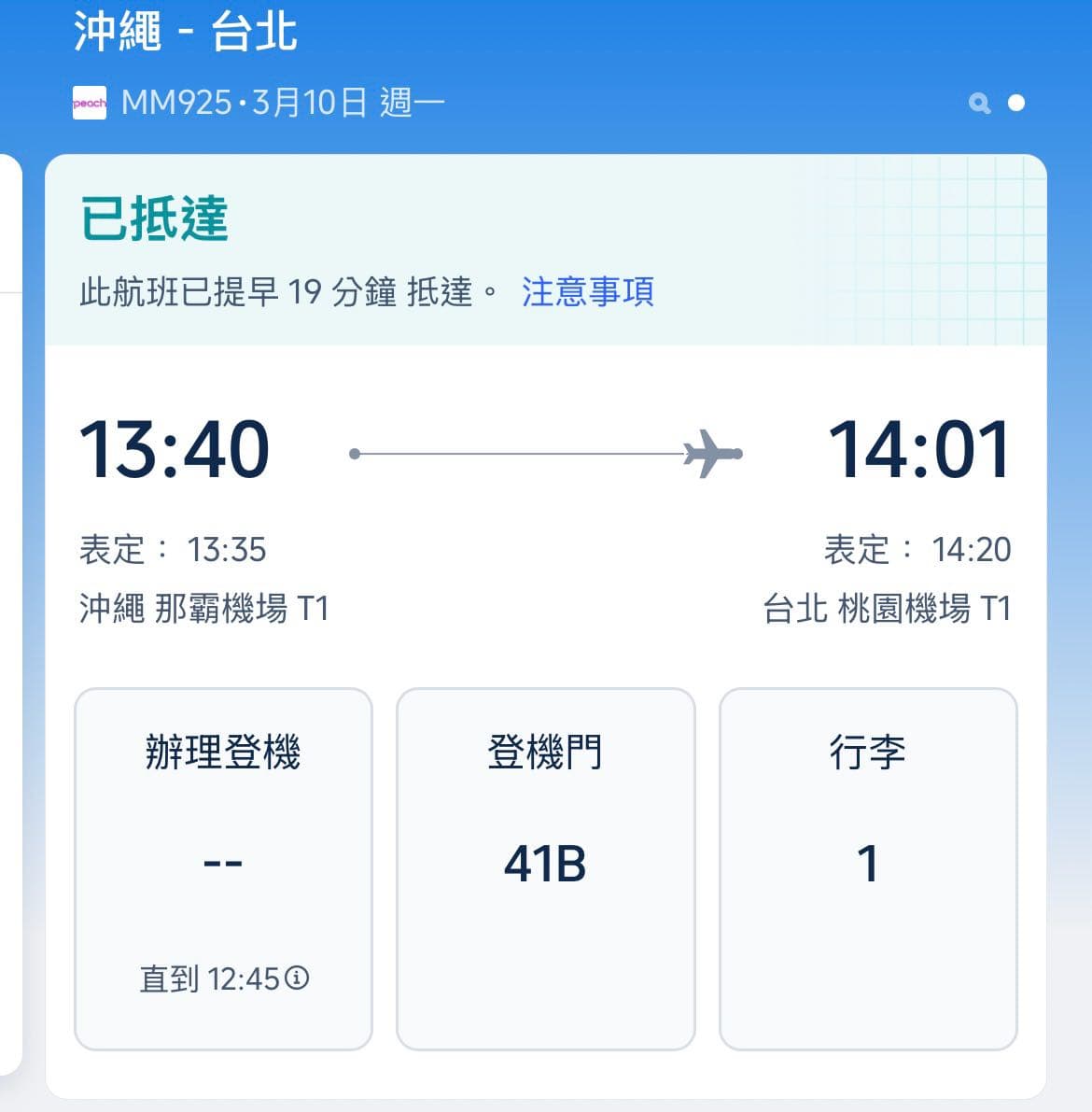
Task: Select the magnifier page indicator dot
Action: (x=979, y=103)
